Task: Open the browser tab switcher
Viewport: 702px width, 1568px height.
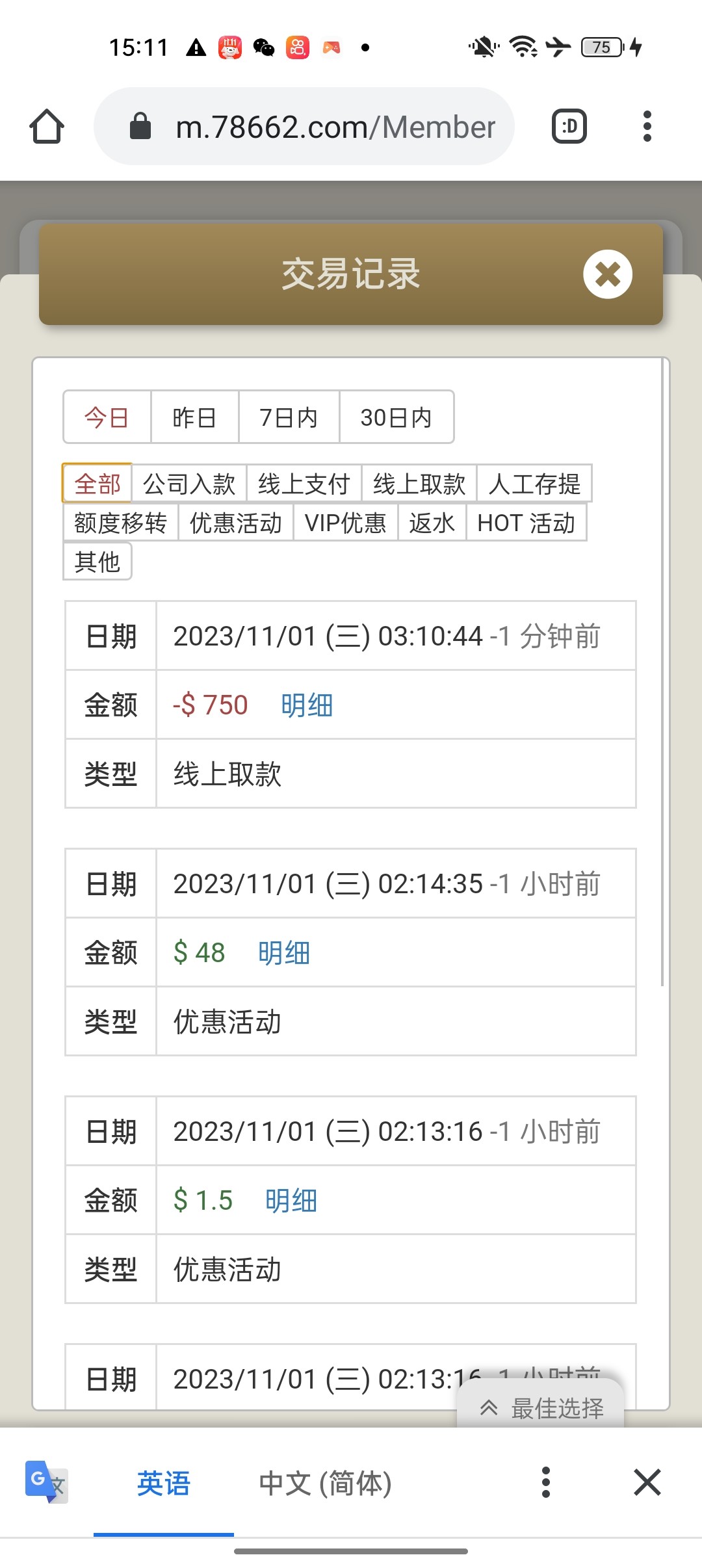Action: click(x=569, y=126)
